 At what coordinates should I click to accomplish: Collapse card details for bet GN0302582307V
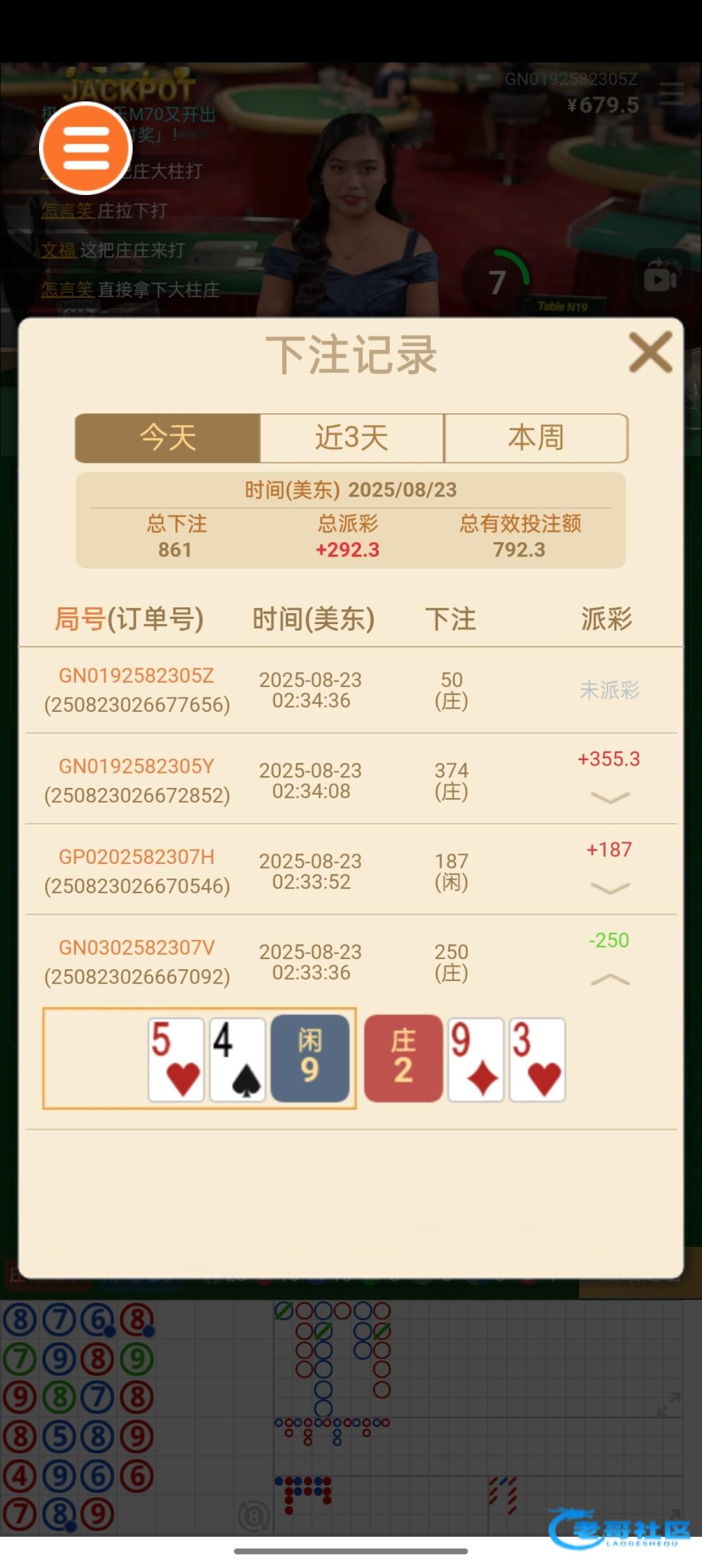pos(610,979)
